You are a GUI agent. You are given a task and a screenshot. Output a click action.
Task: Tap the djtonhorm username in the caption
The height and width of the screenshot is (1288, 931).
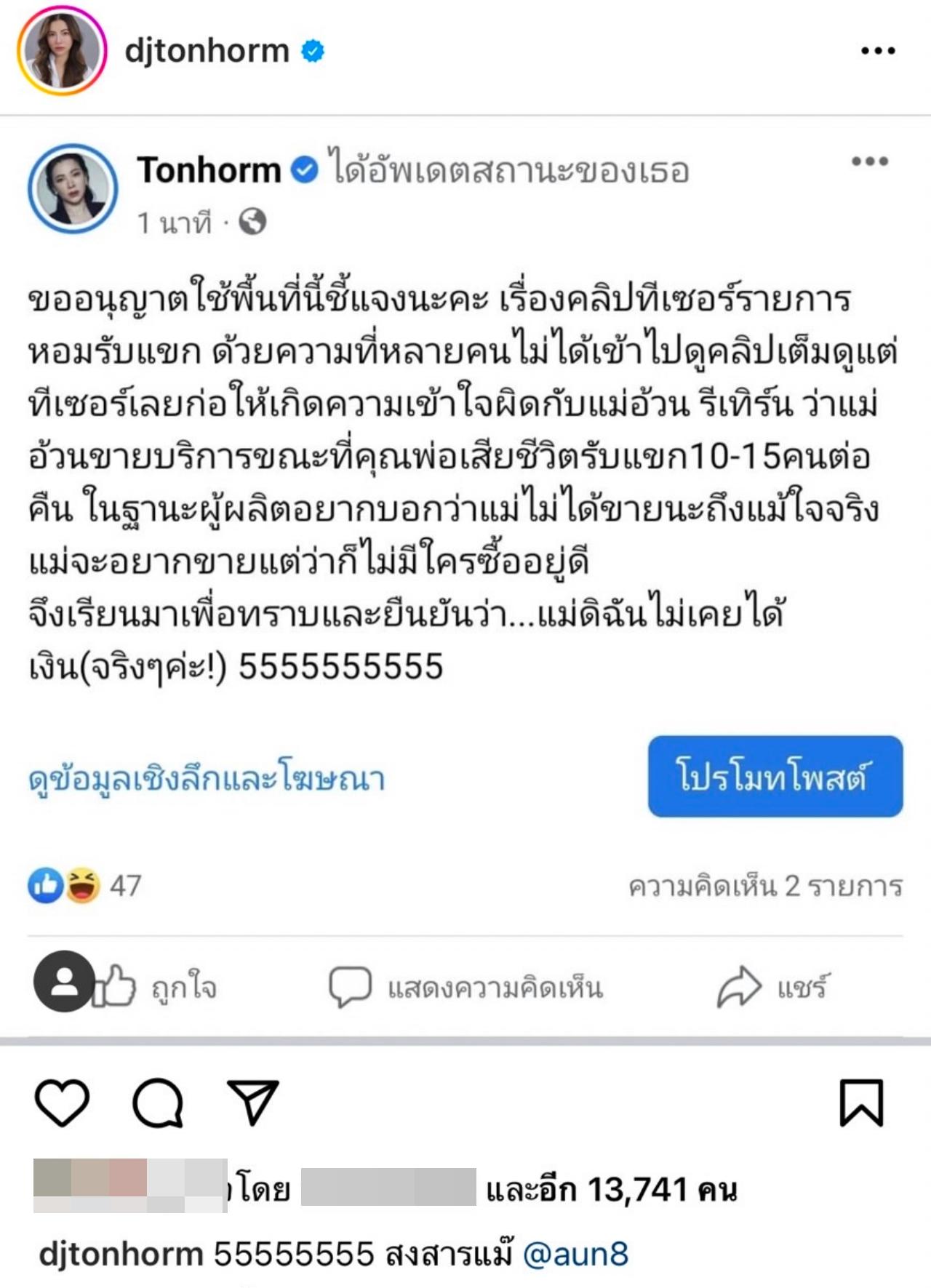click(121, 1254)
